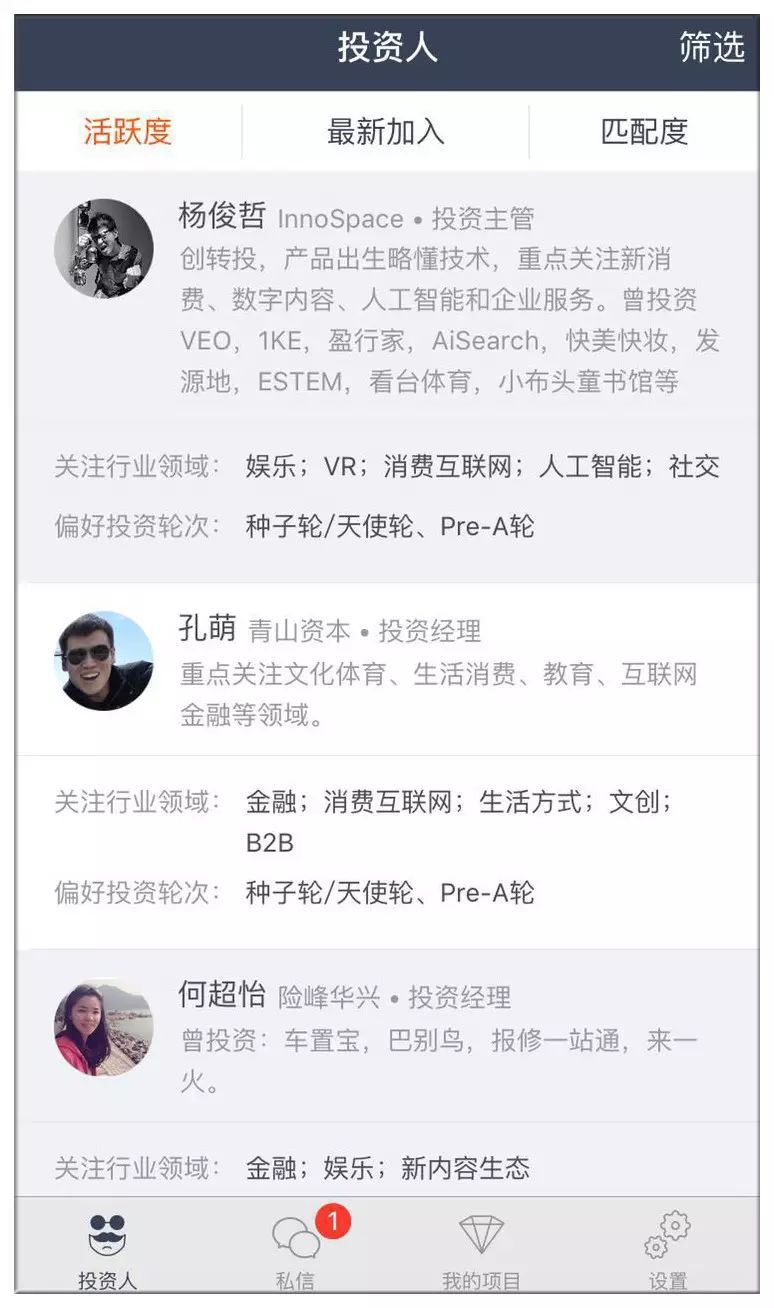Viewport: 774px width, 1308px height.
Task: Open the 筛选 filter option
Action: click(711, 48)
